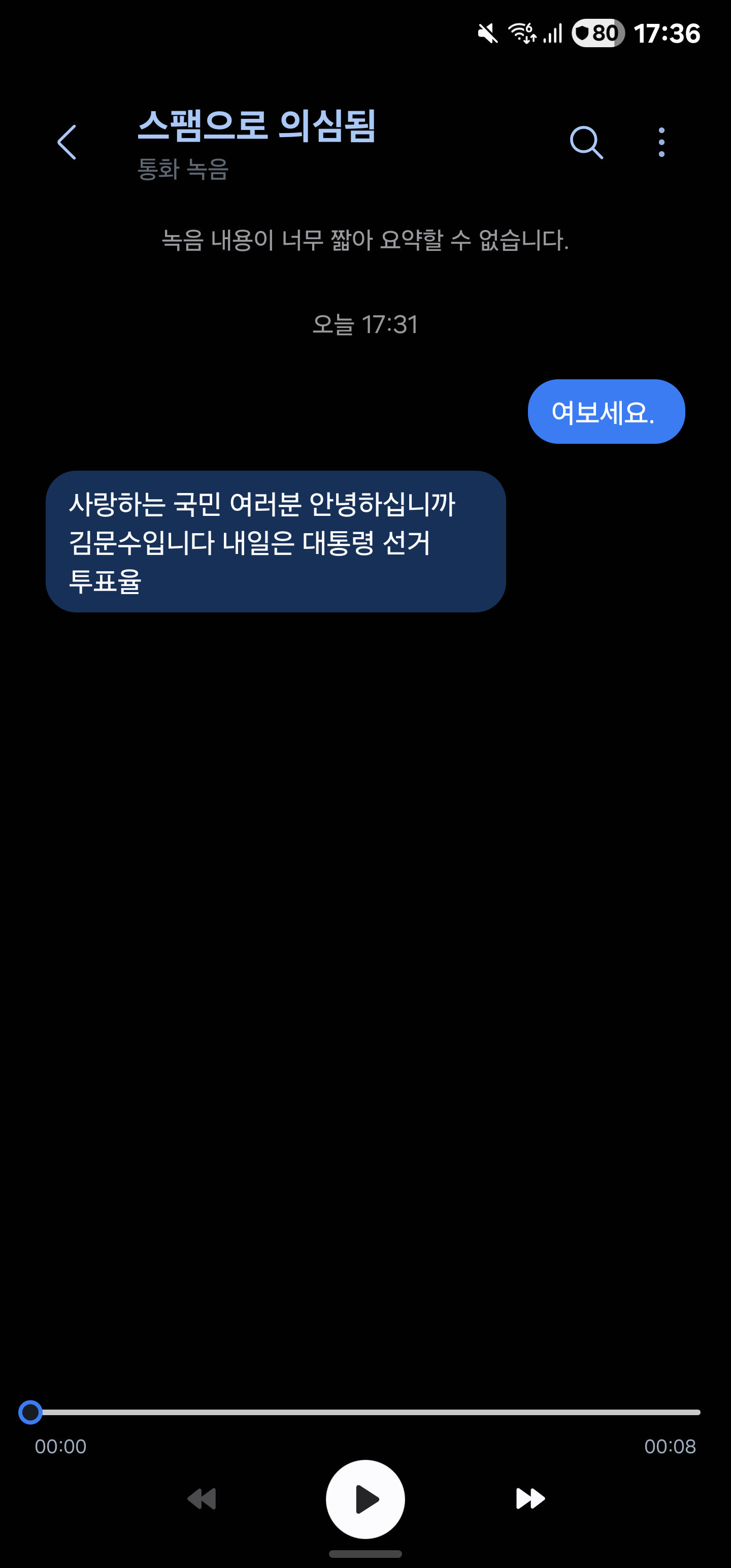Tap the playback progress slider handle

pos(30,1412)
